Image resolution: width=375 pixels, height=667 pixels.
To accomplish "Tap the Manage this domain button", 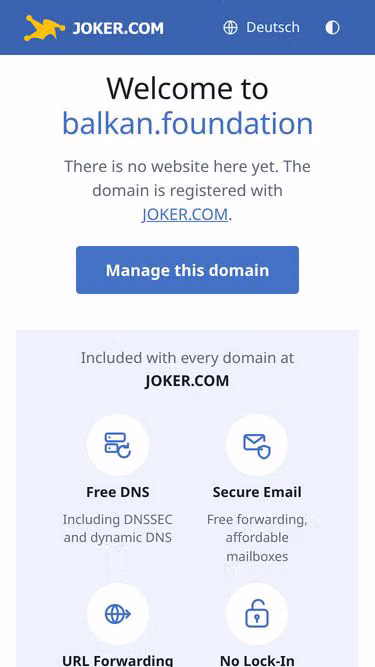I will pos(188,270).
